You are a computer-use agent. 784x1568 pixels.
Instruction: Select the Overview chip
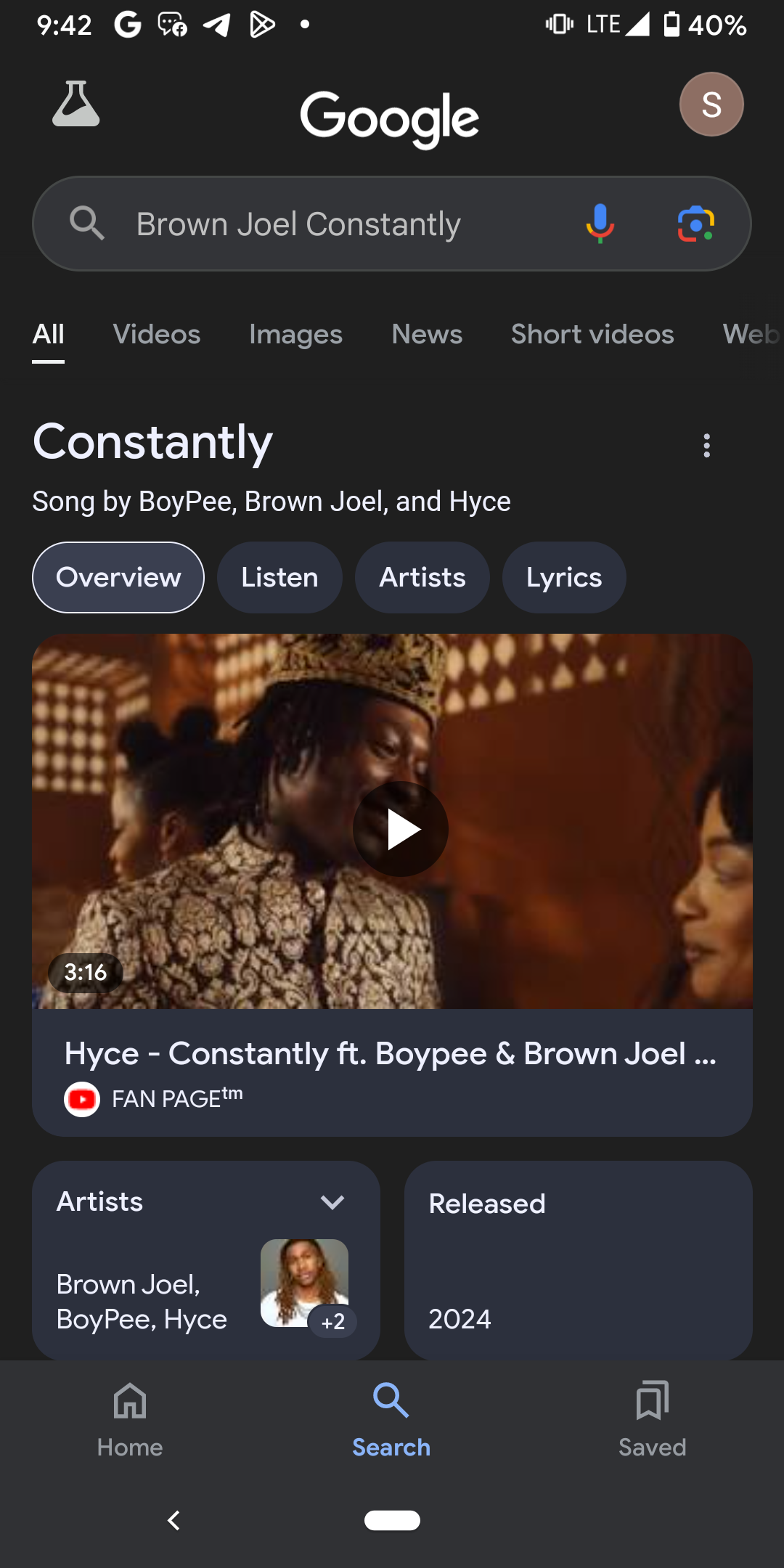pyautogui.click(x=118, y=578)
